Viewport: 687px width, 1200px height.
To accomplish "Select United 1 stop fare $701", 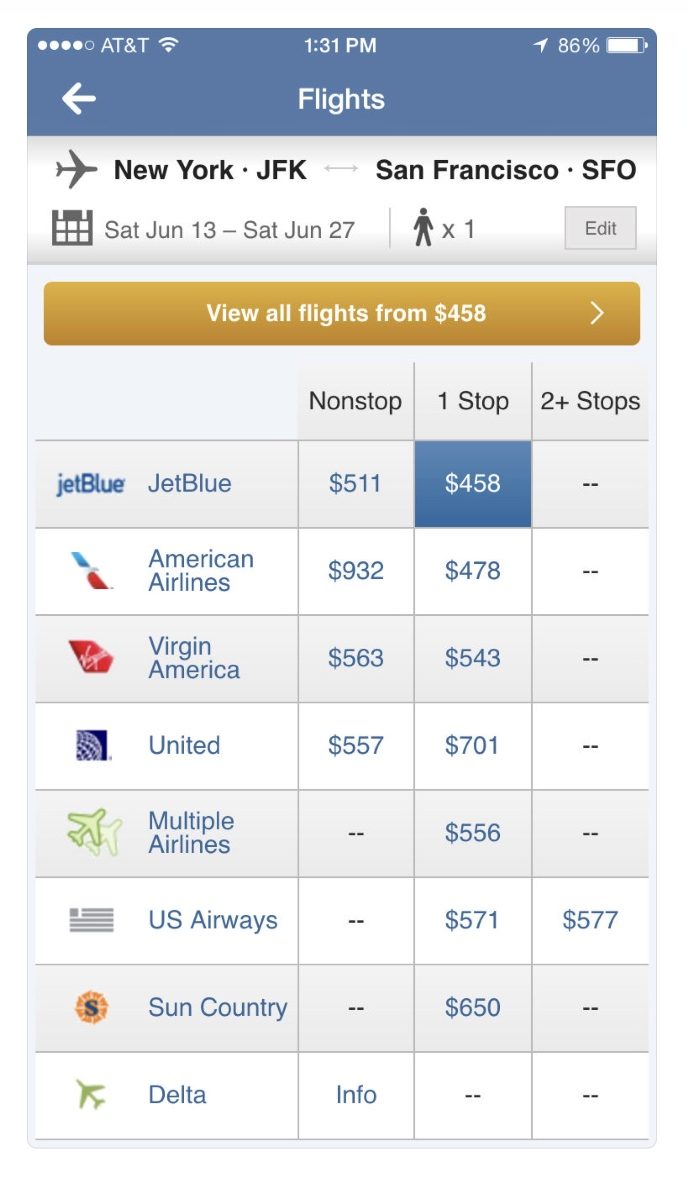I will pyautogui.click(x=473, y=746).
